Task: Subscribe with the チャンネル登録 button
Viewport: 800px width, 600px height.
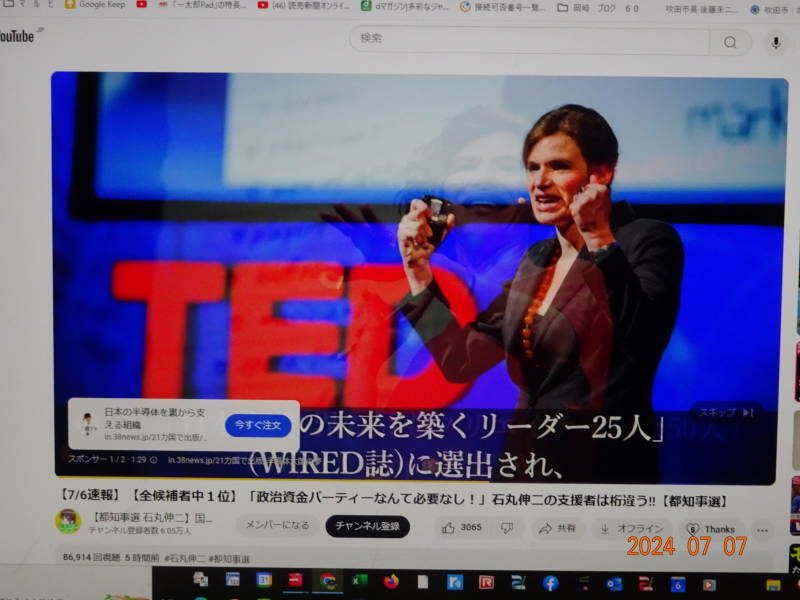Action: point(367,526)
